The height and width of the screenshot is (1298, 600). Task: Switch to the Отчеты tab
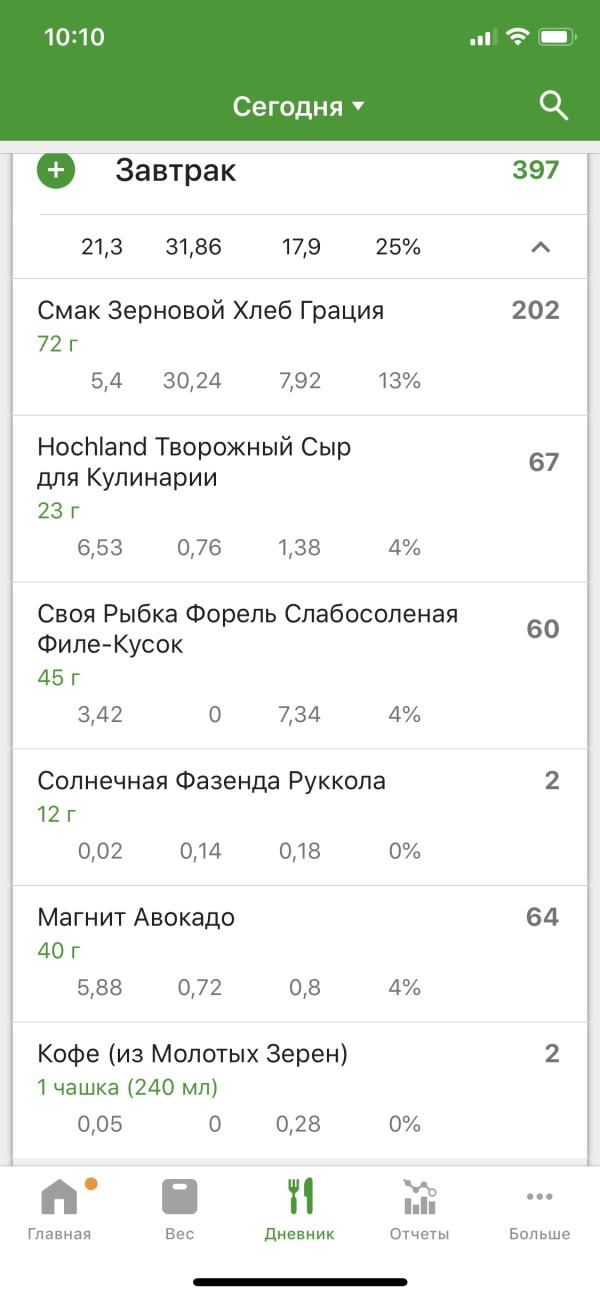420,1209
